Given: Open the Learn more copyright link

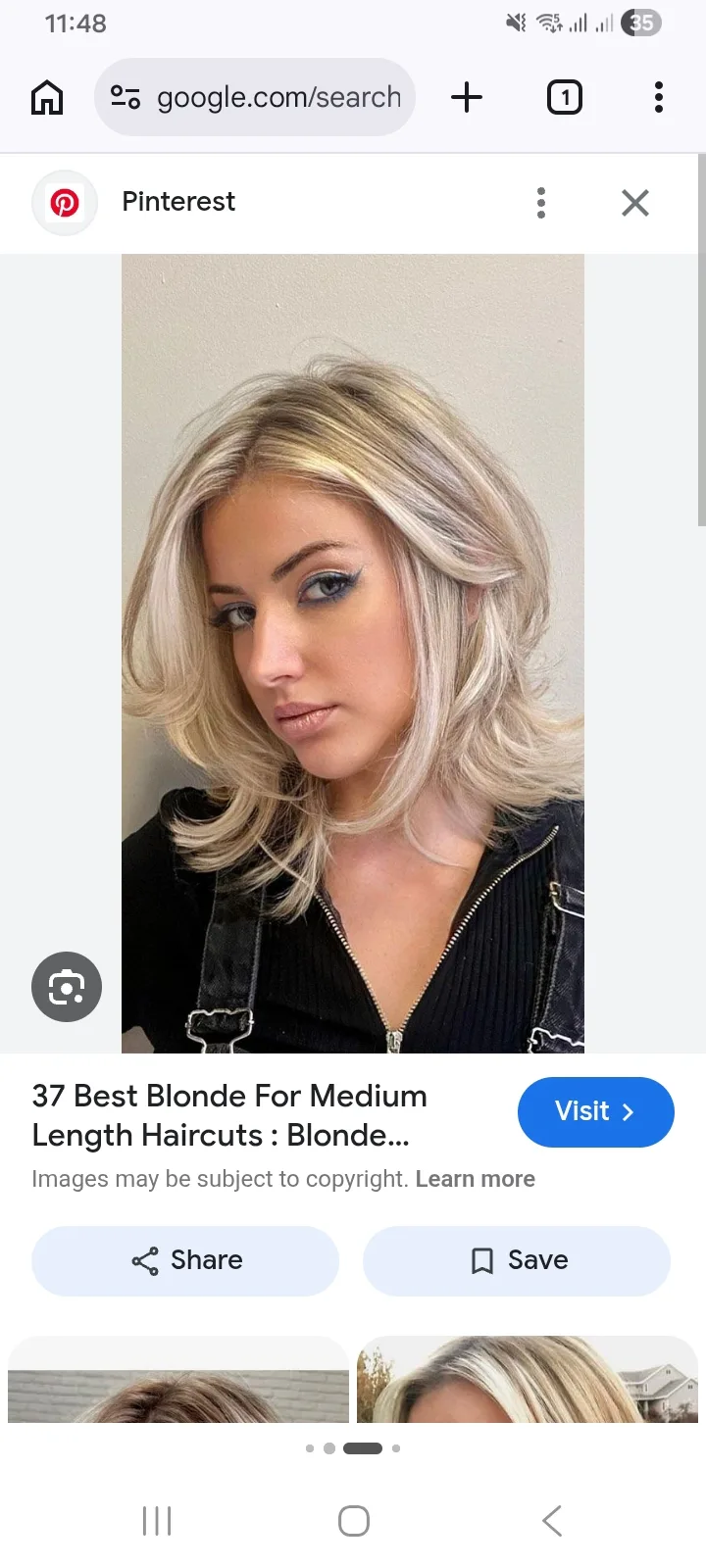Looking at the screenshot, I should (x=475, y=1179).
